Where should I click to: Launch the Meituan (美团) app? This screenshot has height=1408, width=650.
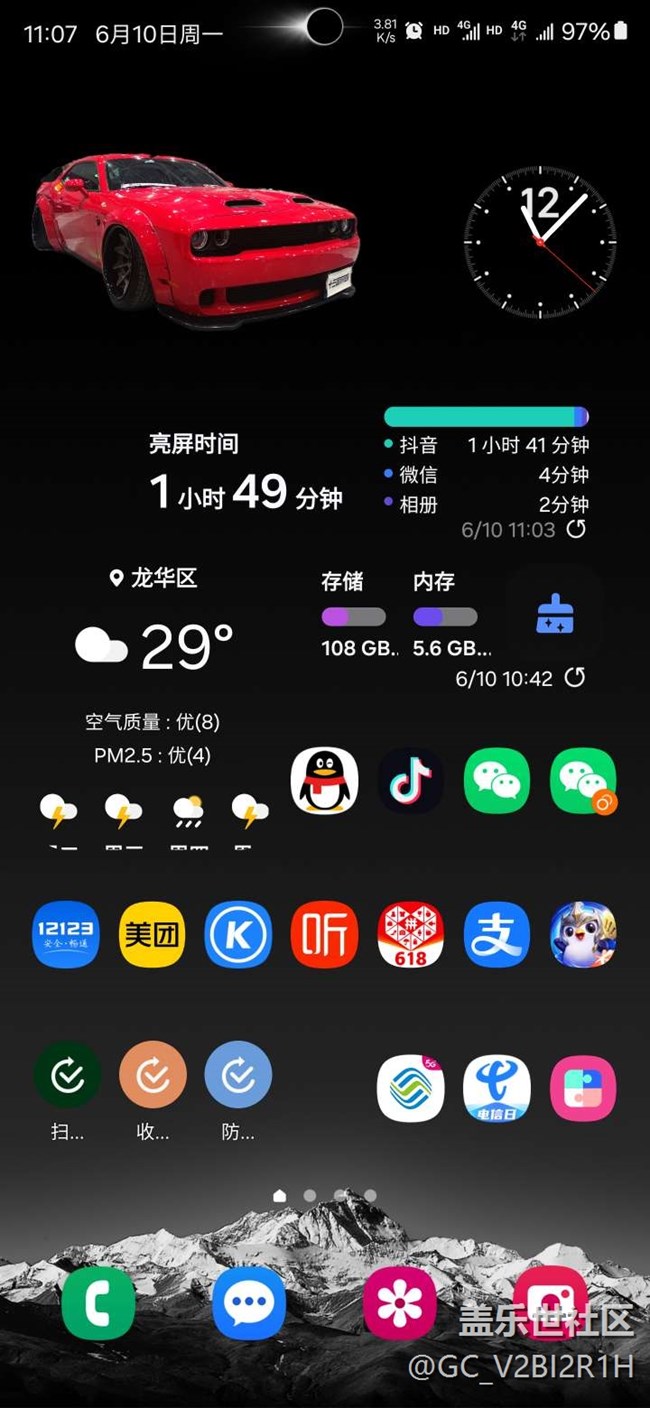pyautogui.click(x=152, y=935)
